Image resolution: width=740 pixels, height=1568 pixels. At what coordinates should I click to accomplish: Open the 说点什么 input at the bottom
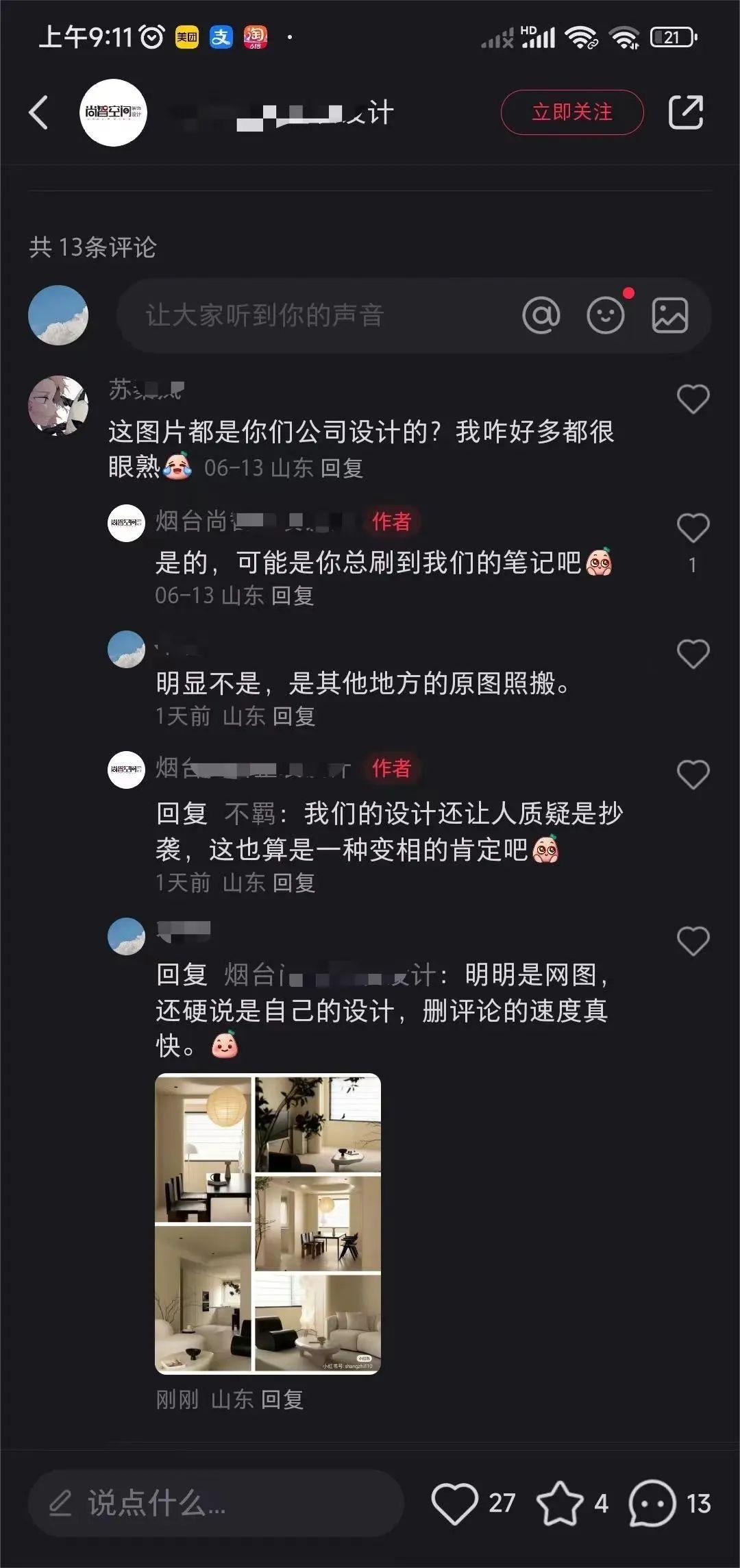[216, 1504]
